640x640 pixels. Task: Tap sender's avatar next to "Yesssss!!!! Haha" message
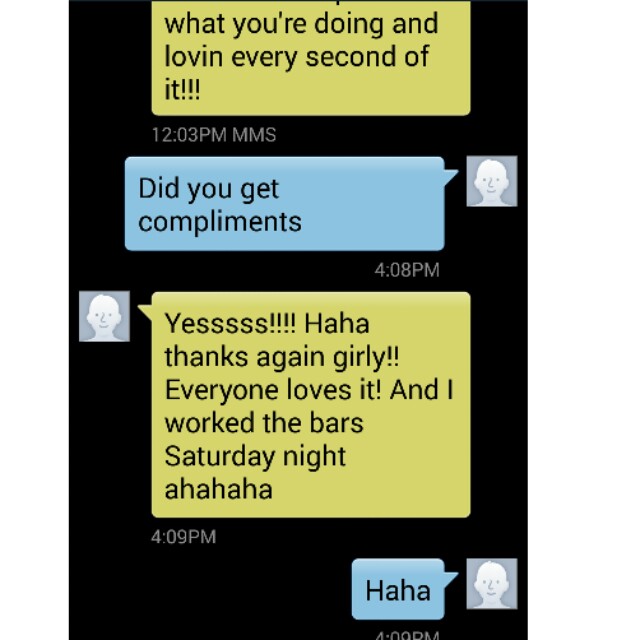104,317
